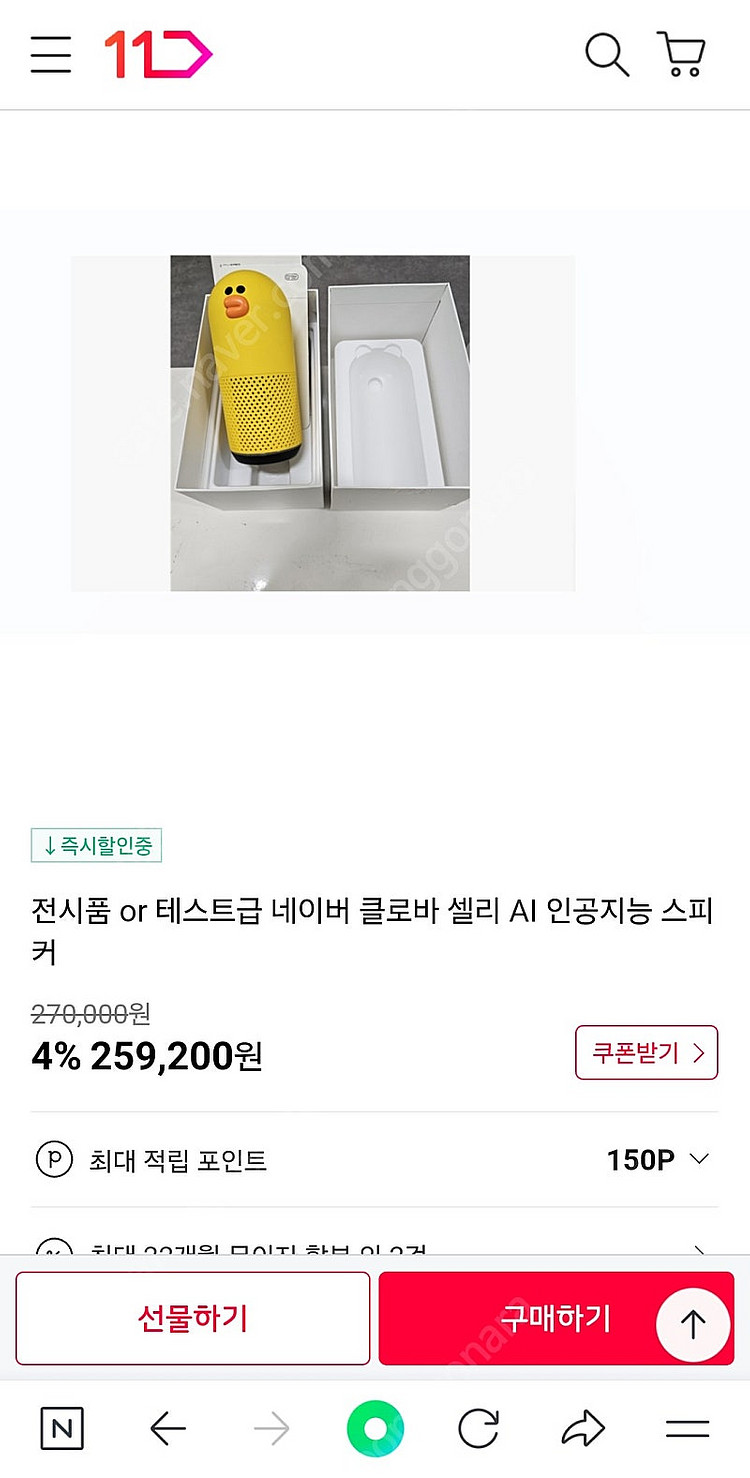Viewport: 750px width, 1478px height.
Task: Expand the 최대 적립 포인트 row
Action: pyautogui.click(x=699, y=1160)
